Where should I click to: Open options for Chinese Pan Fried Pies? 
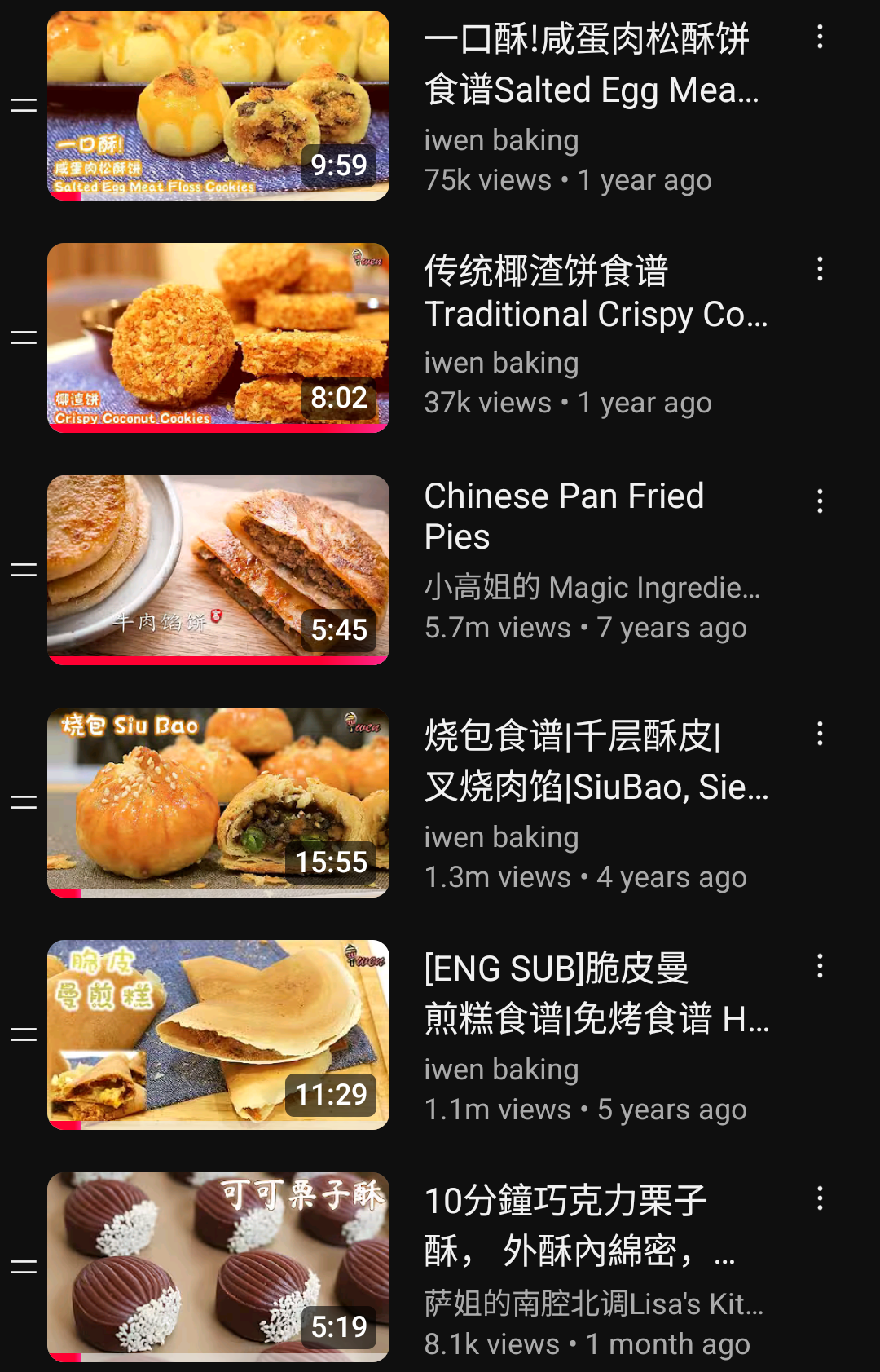click(820, 501)
